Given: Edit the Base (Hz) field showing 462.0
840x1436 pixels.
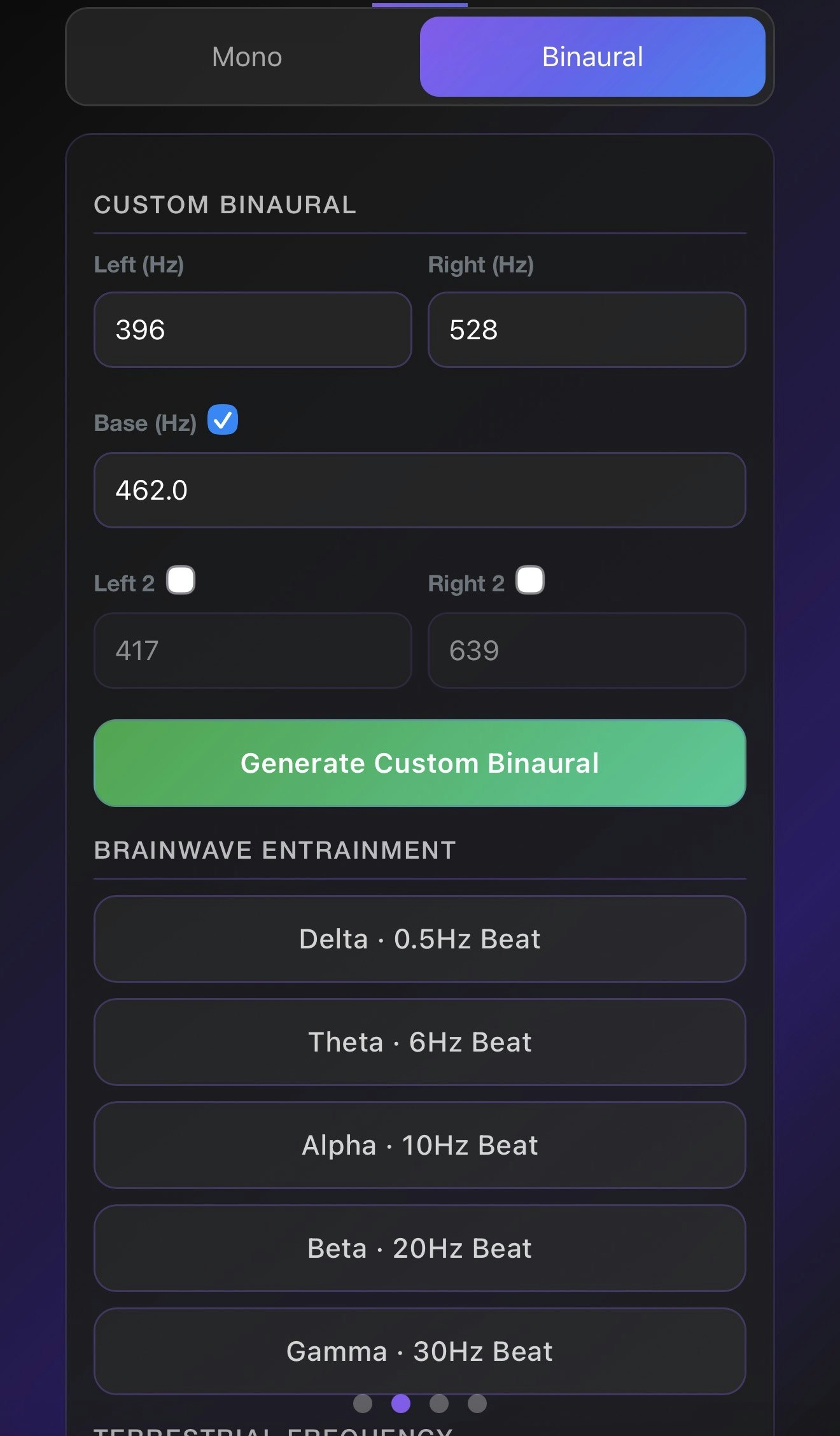Looking at the screenshot, I should tap(420, 490).
